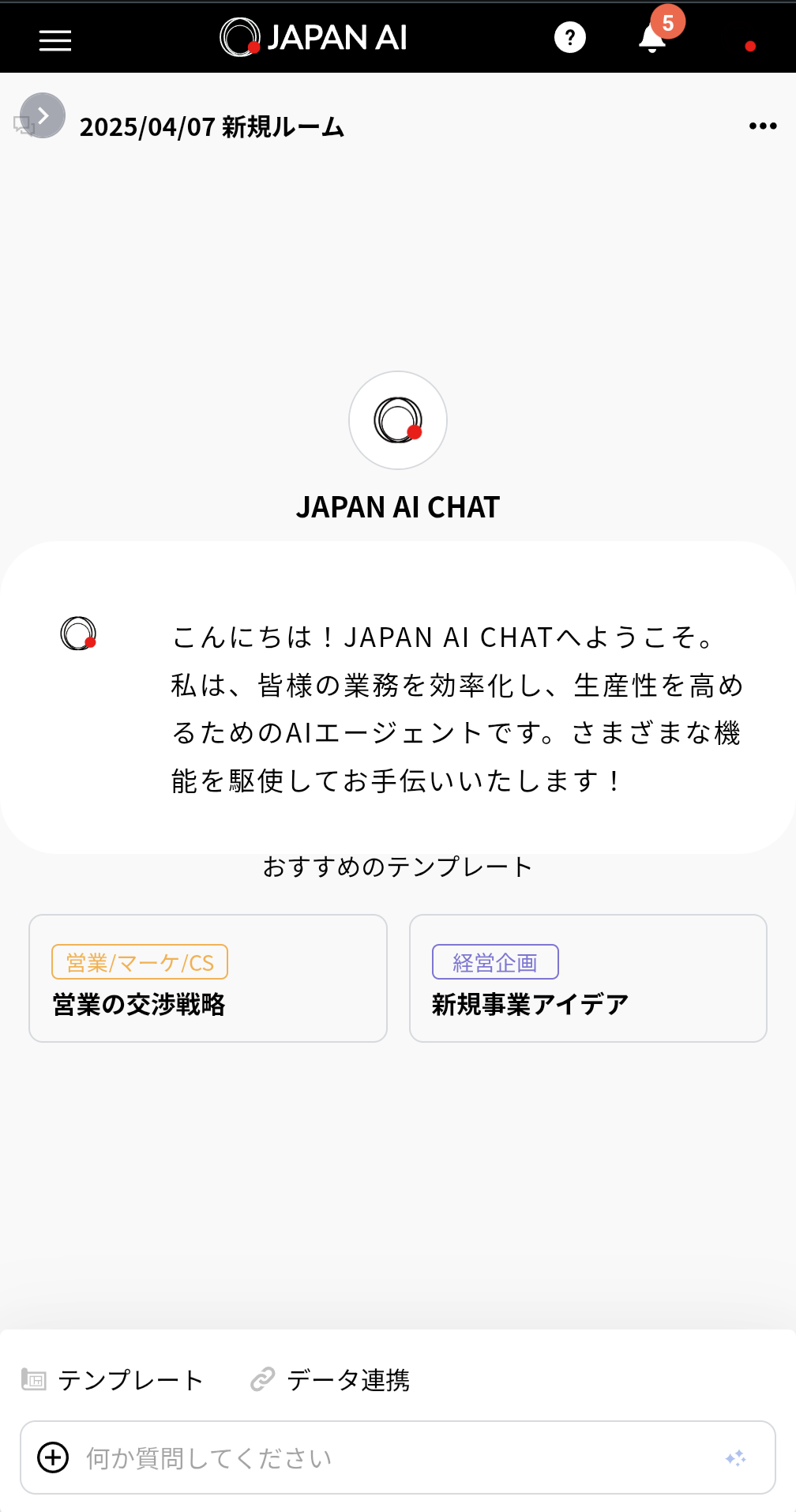Click the 営業/マーケ/CS category tag
Viewport: 796px width, 1512px height.
coord(139,961)
